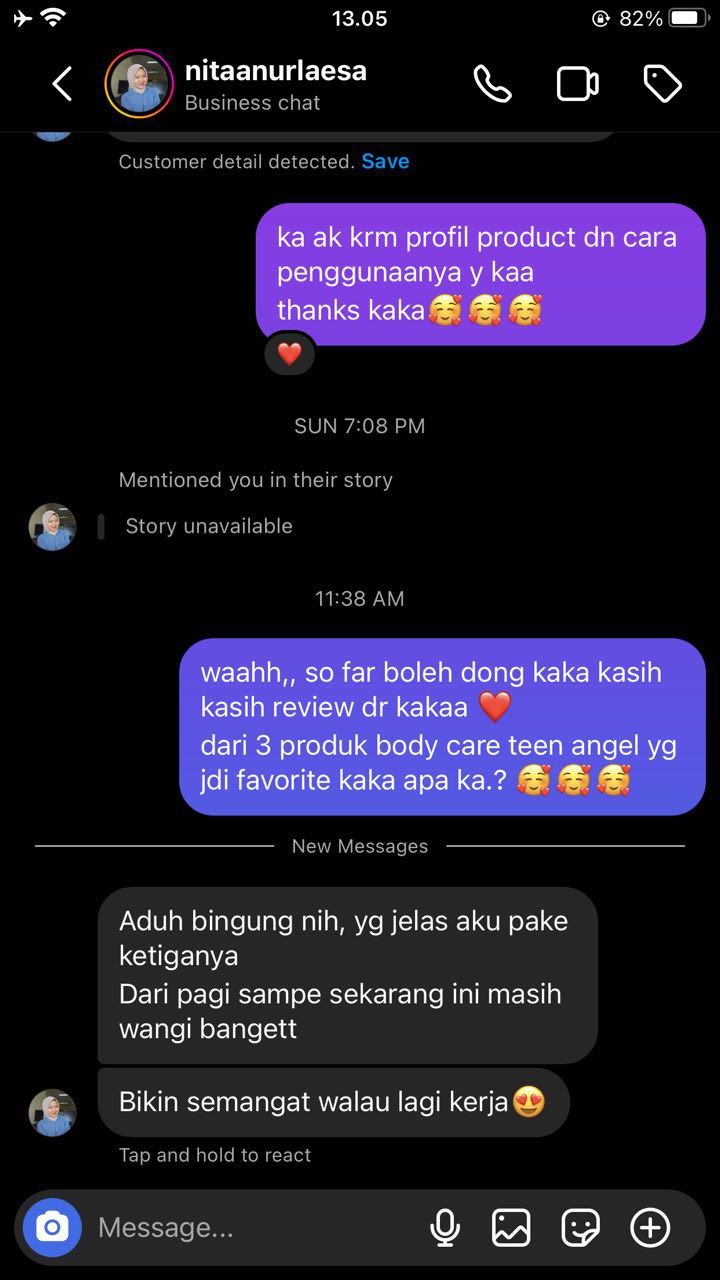Start a video call with nitaanurlaesa

577,85
